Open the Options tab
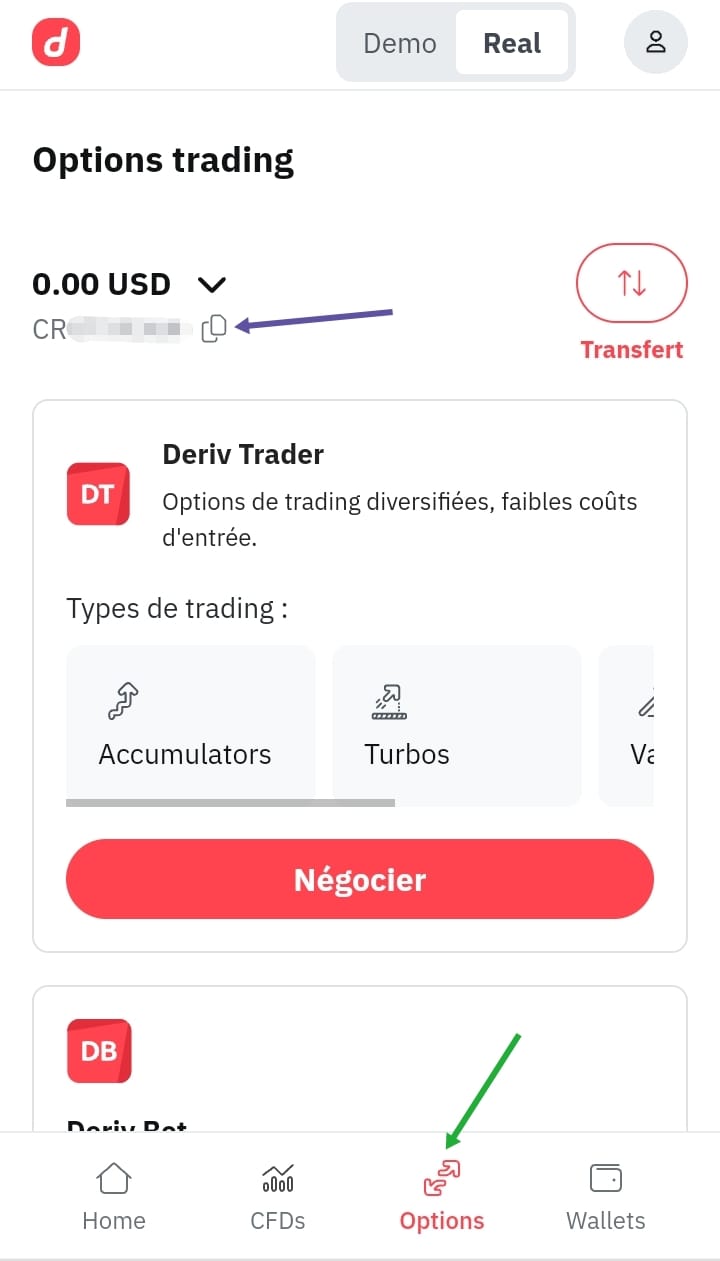 pos(442,1196)
